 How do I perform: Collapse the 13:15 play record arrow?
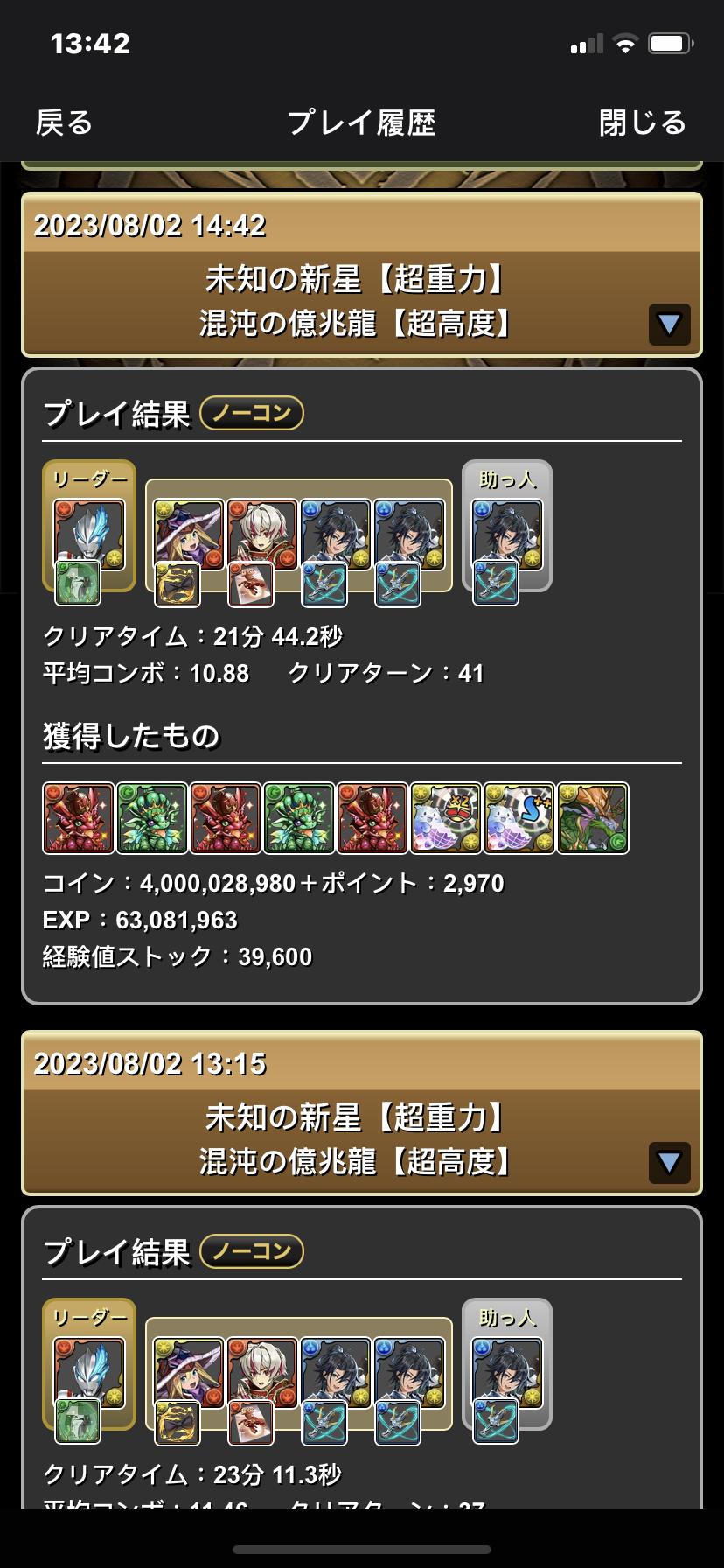(669, 1163)
